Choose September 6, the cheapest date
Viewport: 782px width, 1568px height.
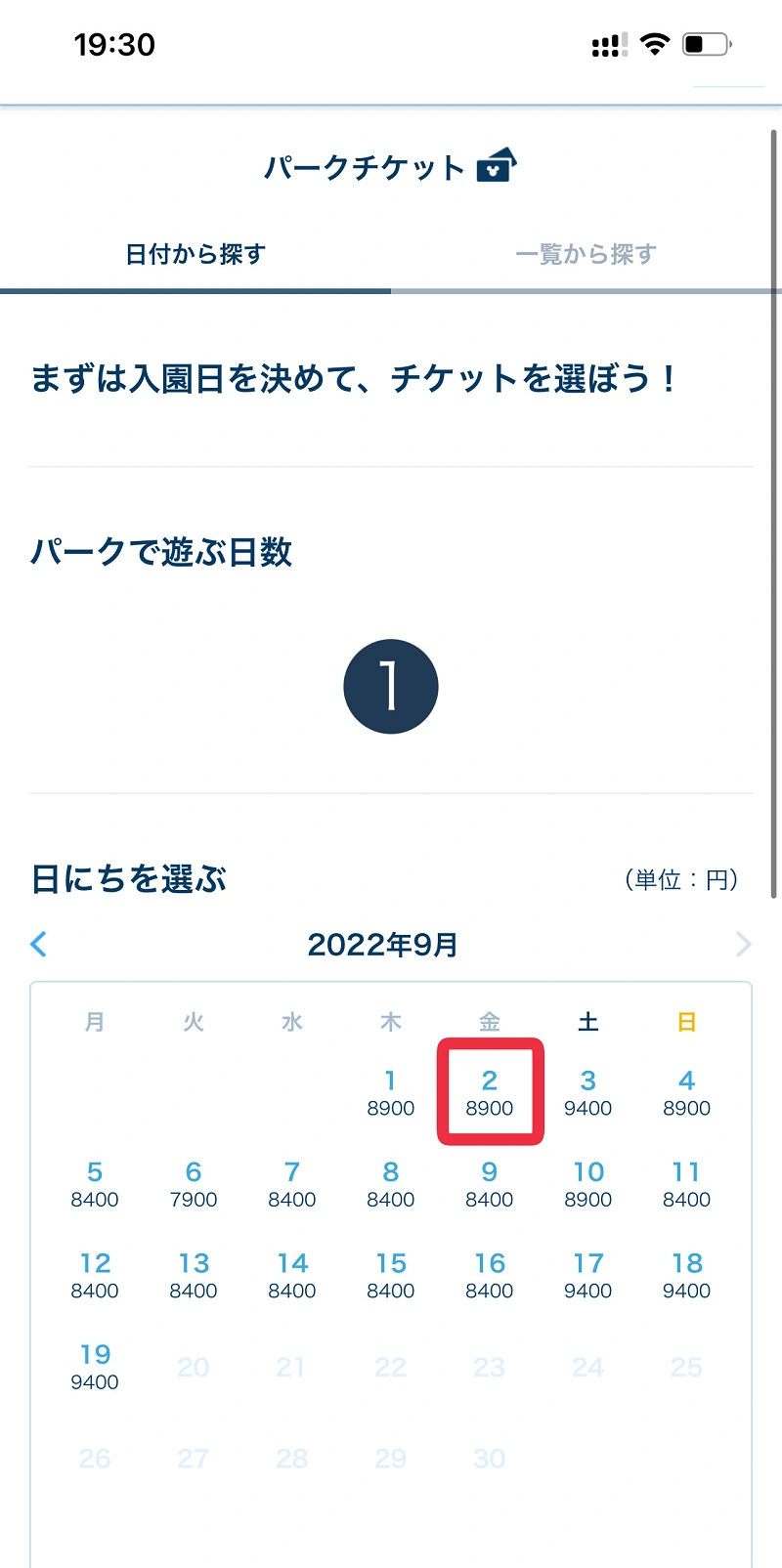click(193, 1184)
